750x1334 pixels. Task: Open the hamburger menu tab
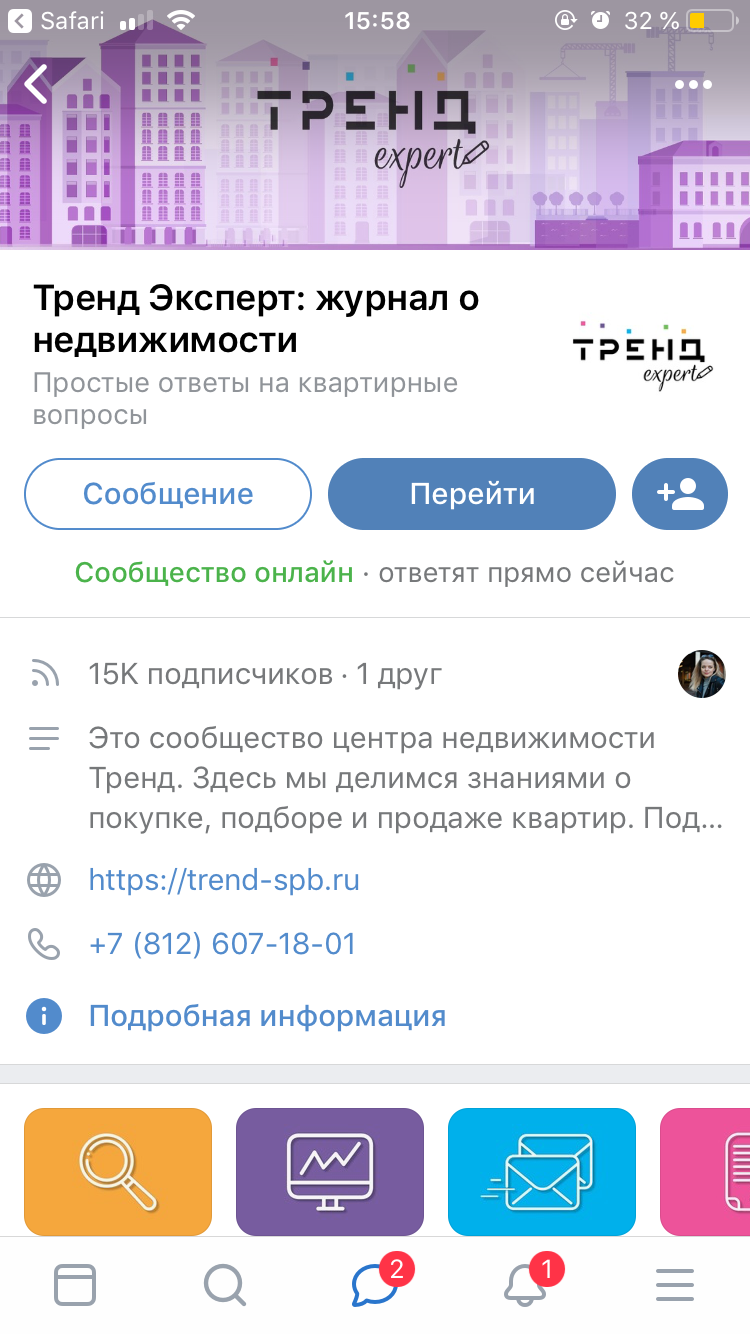675,1285
